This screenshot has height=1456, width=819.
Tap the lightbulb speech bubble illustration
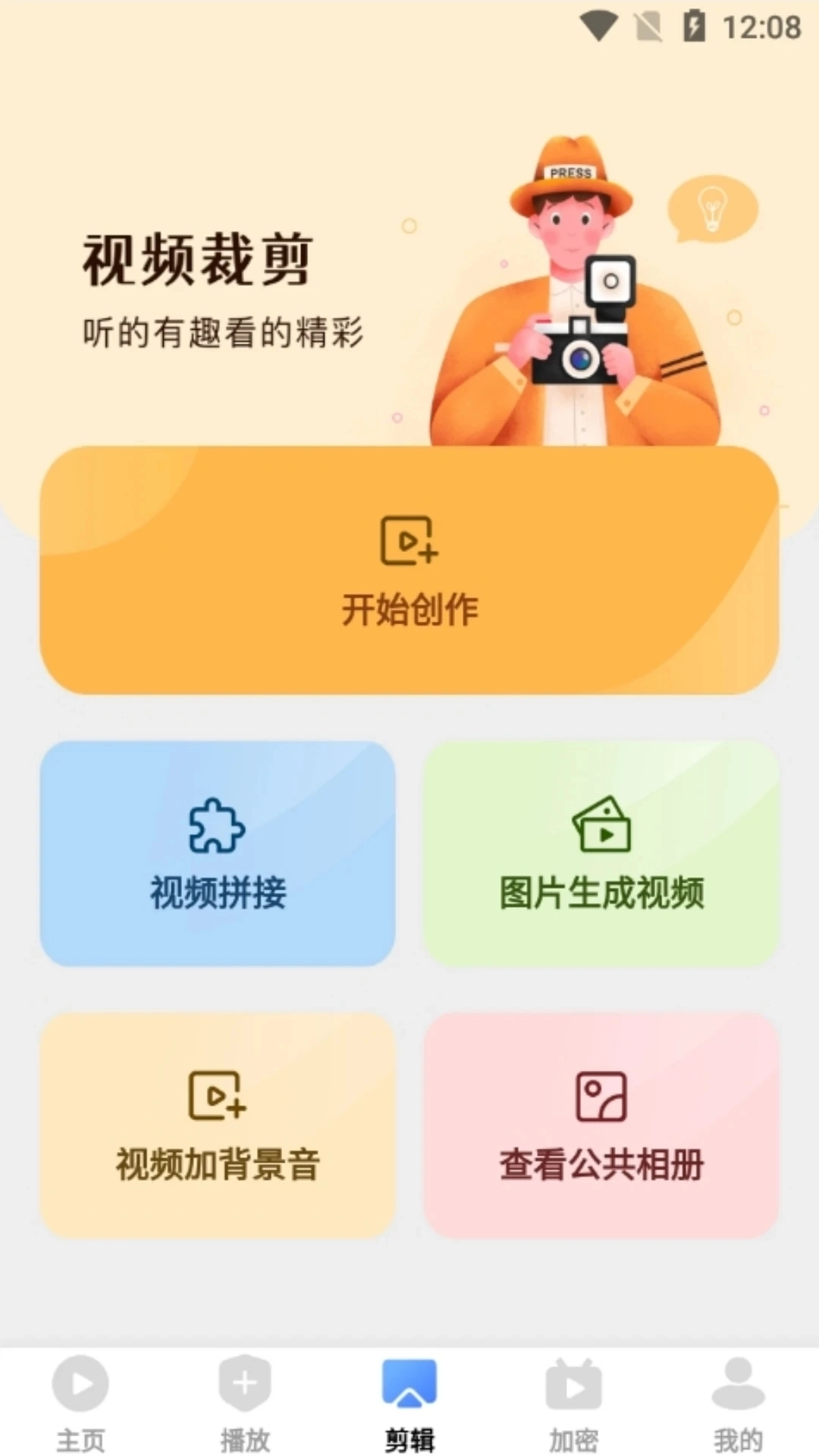tap(711, 209)
